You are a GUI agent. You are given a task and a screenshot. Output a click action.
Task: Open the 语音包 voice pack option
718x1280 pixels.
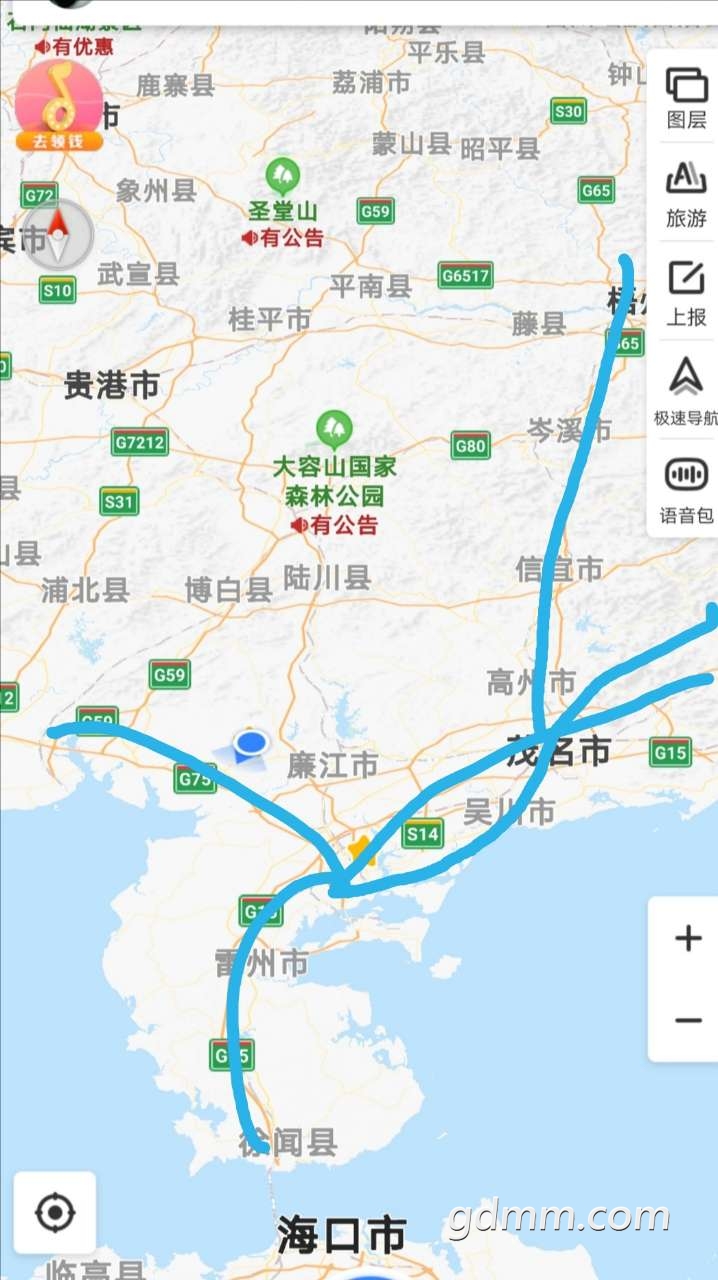point(686,491)
